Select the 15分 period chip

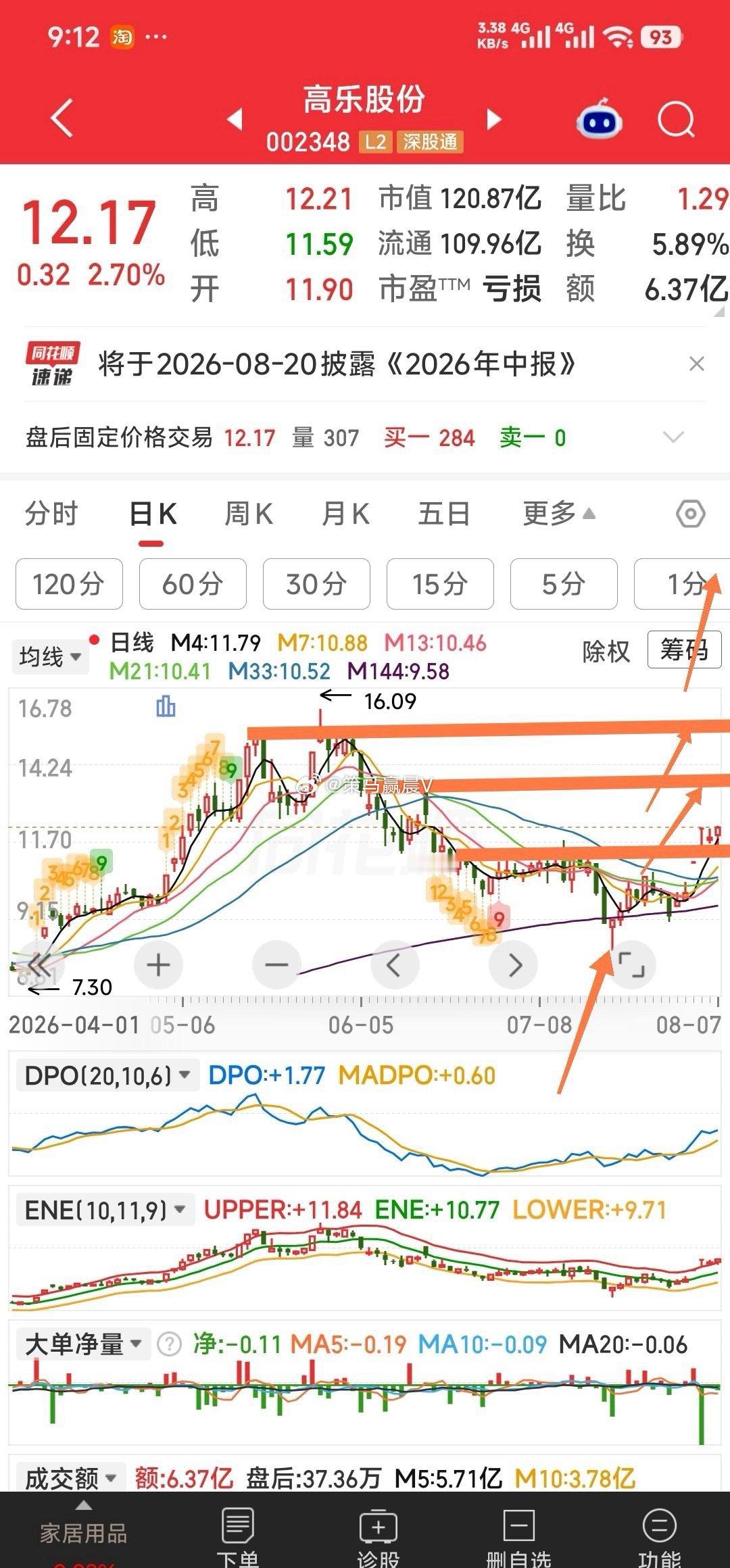click(440, 584)
